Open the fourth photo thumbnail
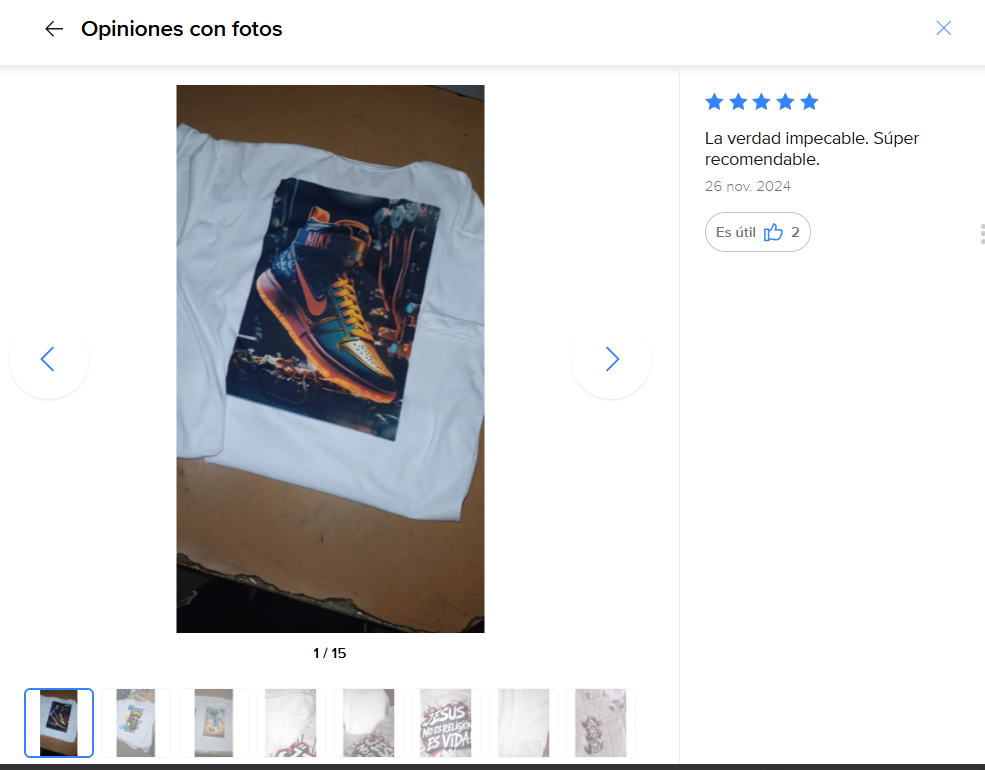The height and width of the screenshot is (770, 985). pos(291,722)
